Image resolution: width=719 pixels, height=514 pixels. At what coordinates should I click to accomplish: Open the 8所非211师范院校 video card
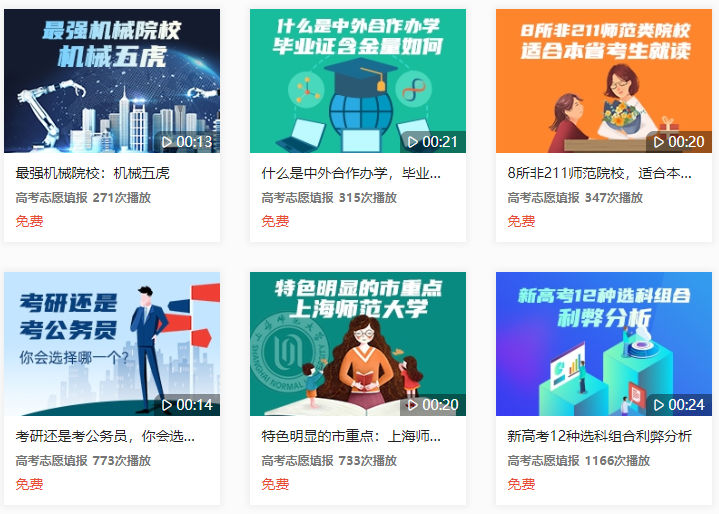pos(604,82)
